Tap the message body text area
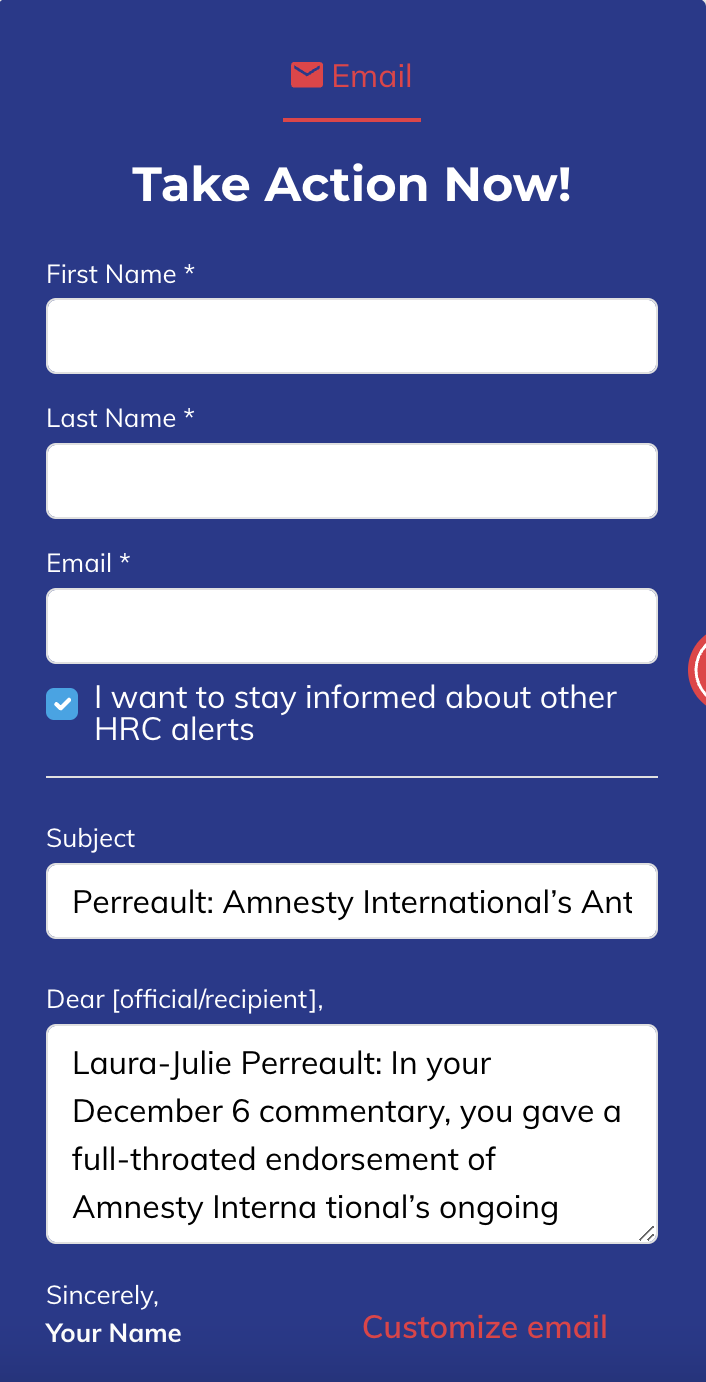 pyautogui.click(x=351, y=1134)
